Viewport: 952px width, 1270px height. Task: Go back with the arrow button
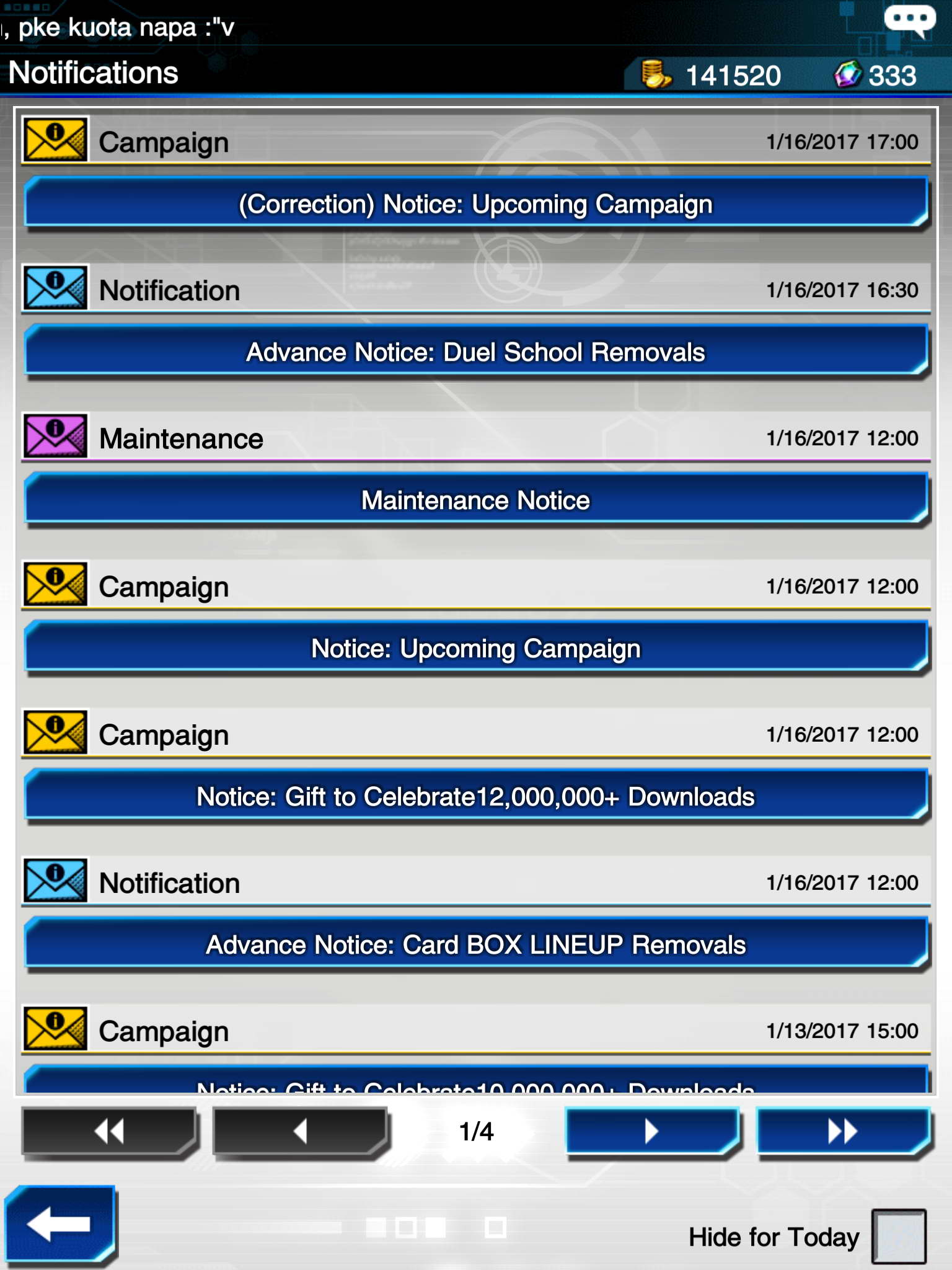click(60, 1223)
